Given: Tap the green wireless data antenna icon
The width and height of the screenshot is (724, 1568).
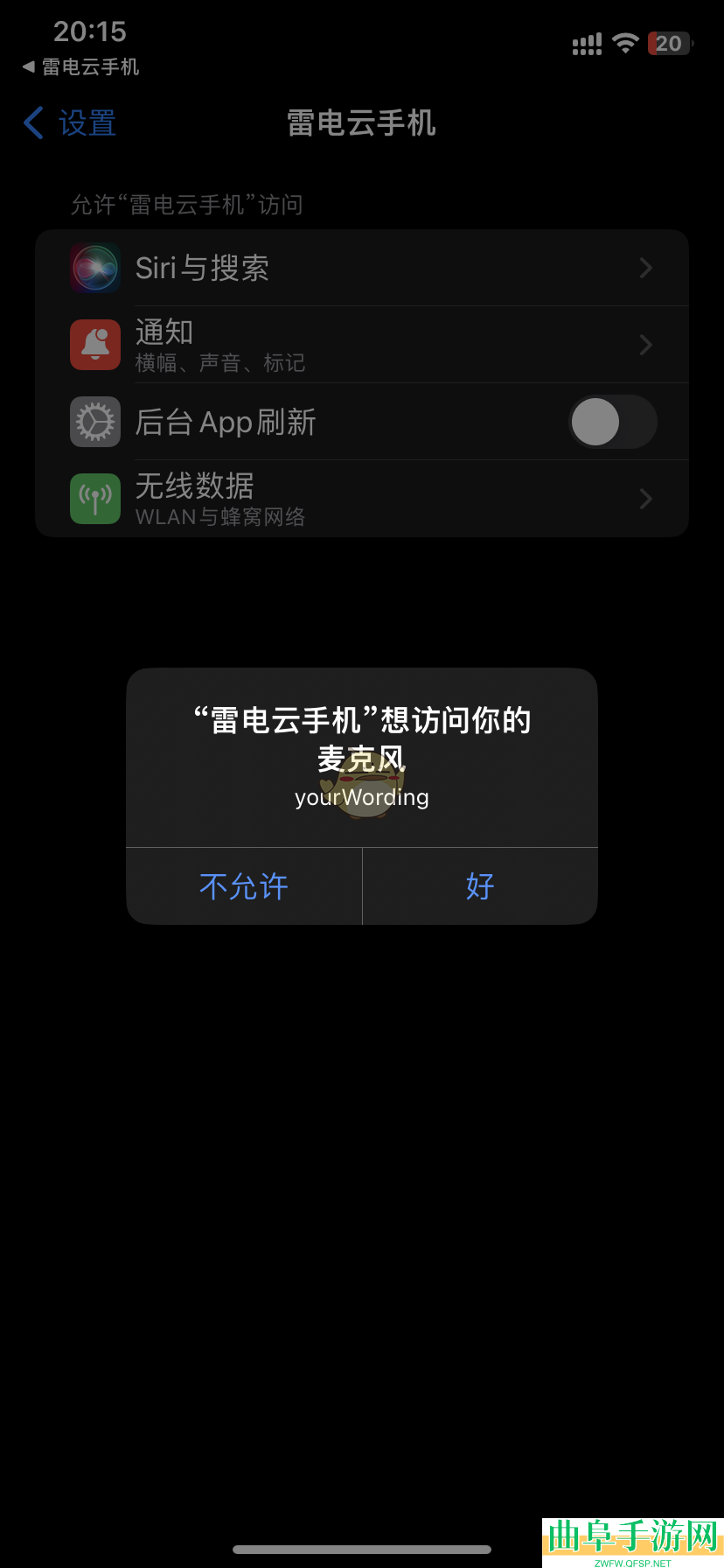Looking at the screenshot, I should [94, 499].
